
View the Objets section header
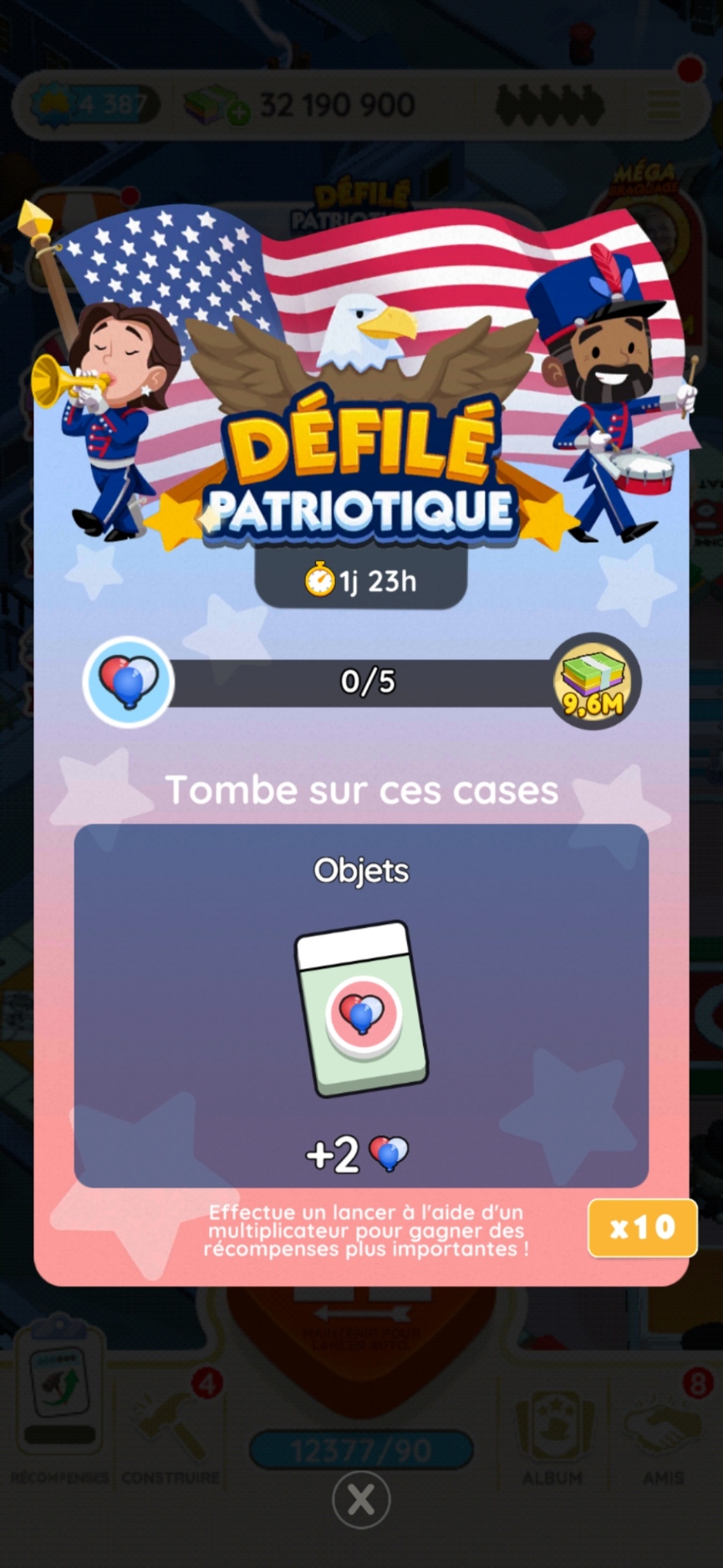(x=361, y=870)
